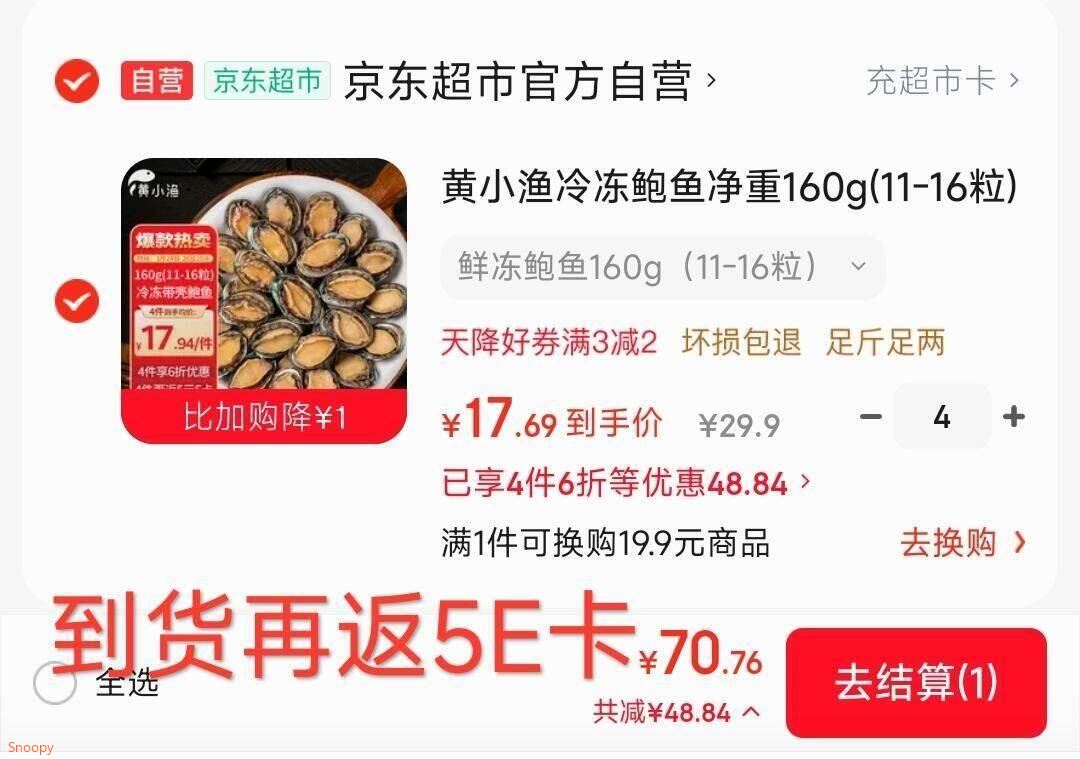Open 充超市卡 recharge link

point(942,81)
